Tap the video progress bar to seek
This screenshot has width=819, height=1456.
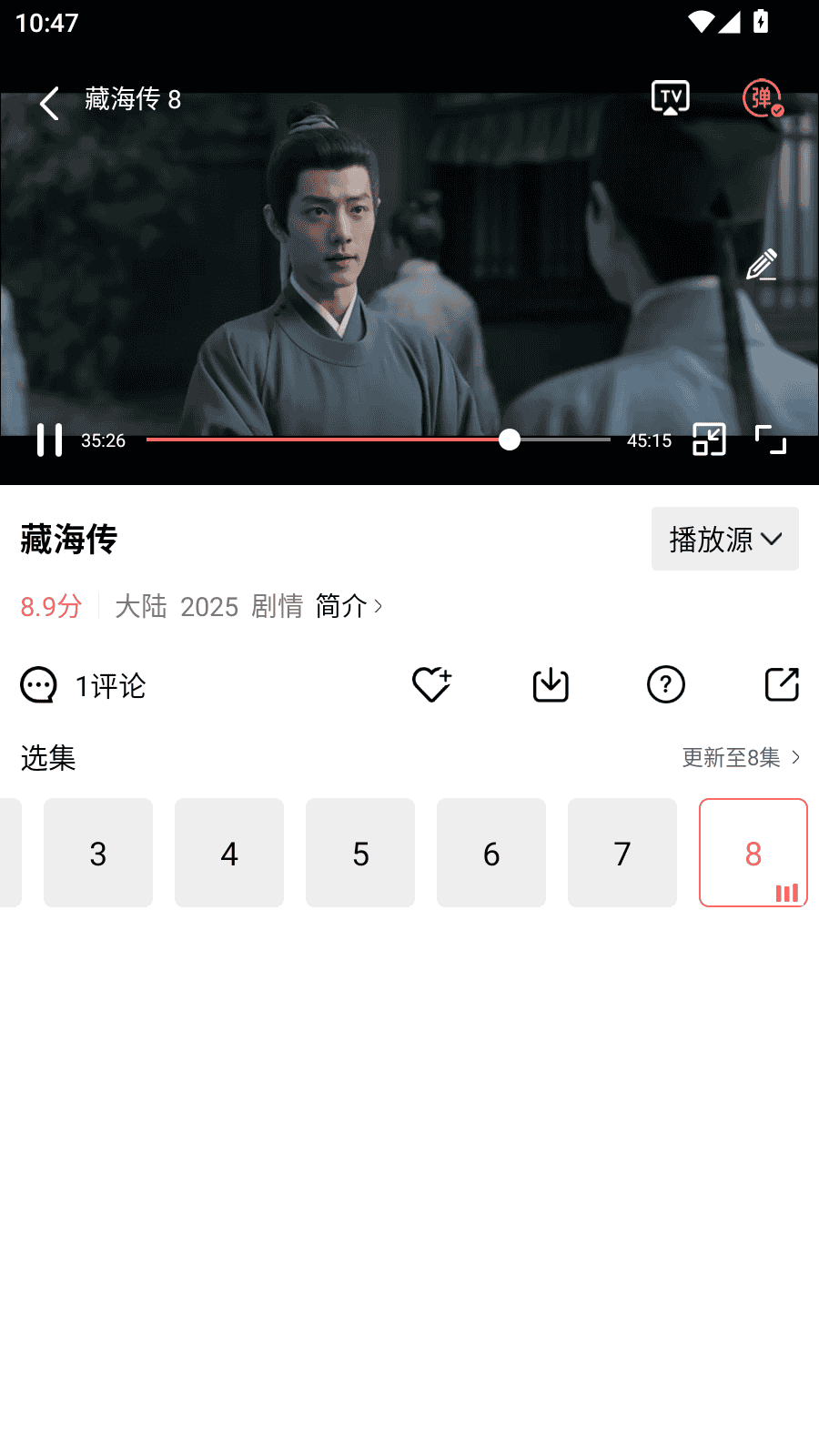[x=378, y=440]
